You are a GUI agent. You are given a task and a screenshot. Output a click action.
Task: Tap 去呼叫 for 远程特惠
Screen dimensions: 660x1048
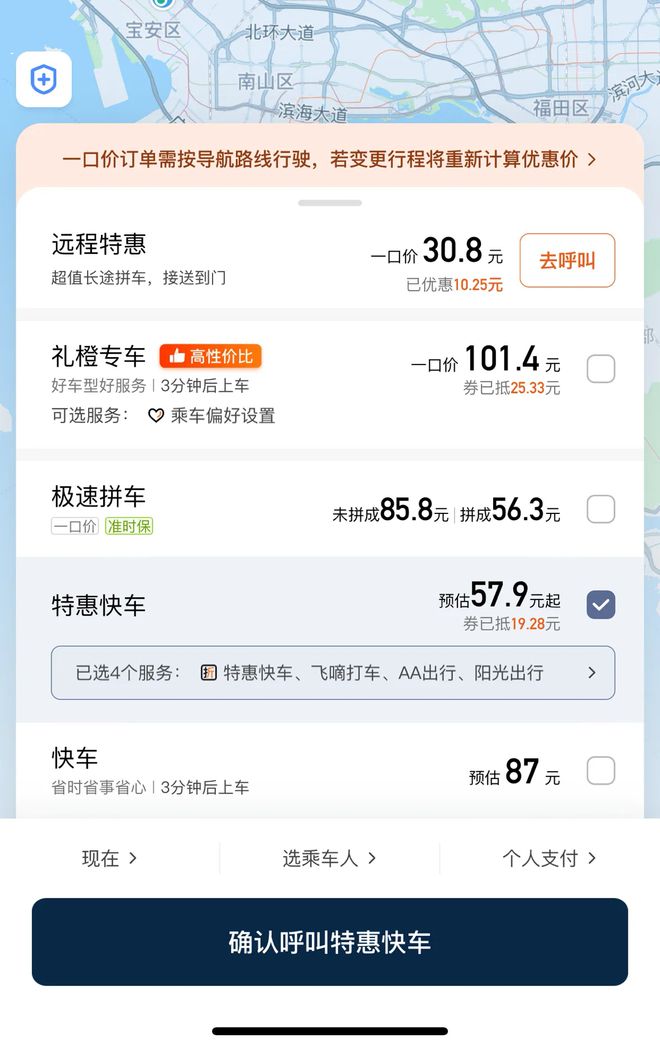(567, 261)
